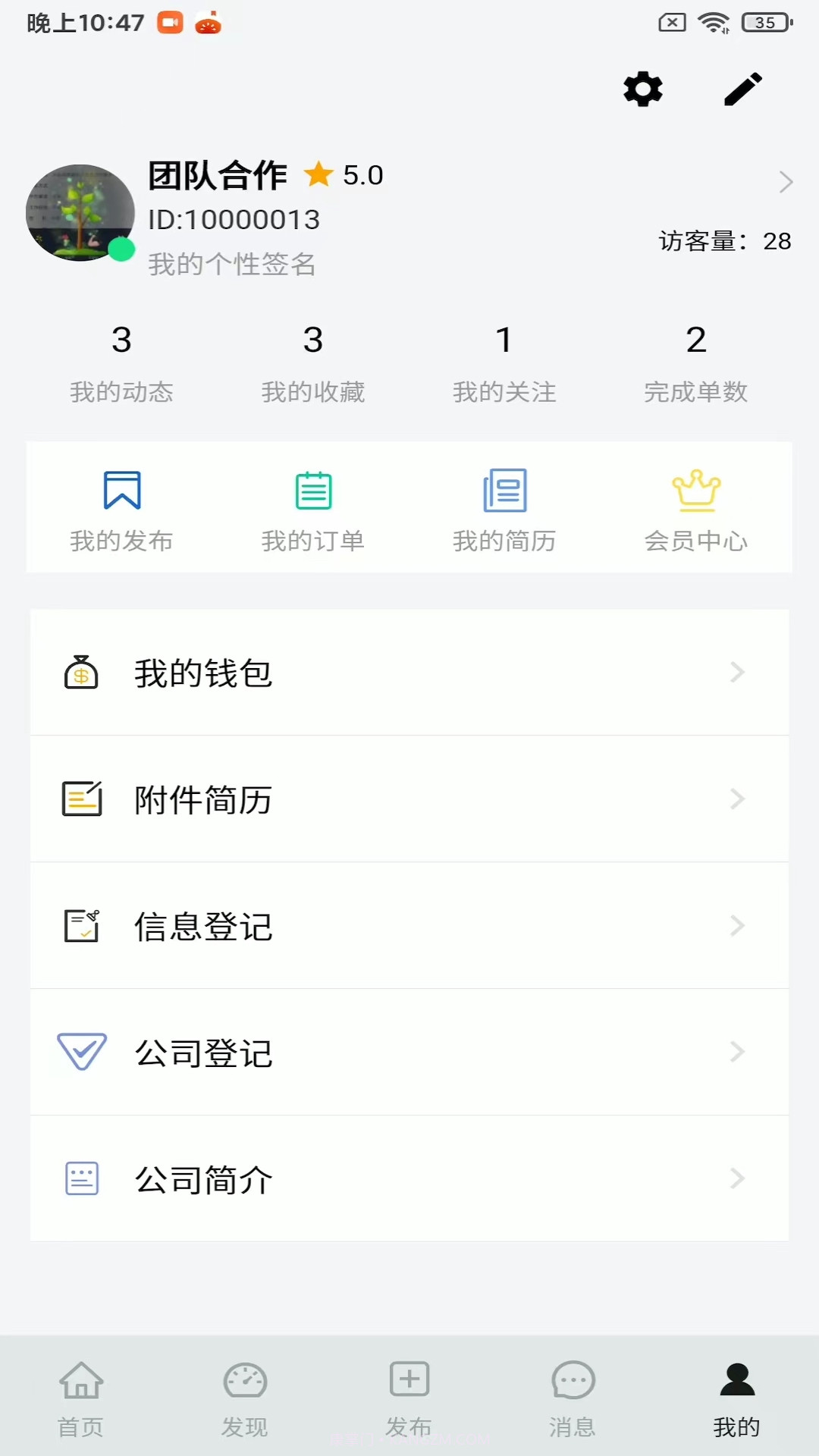Open 附件简历 via its right chevron
The image size is (819, 1456).
[x=736, y=799]
